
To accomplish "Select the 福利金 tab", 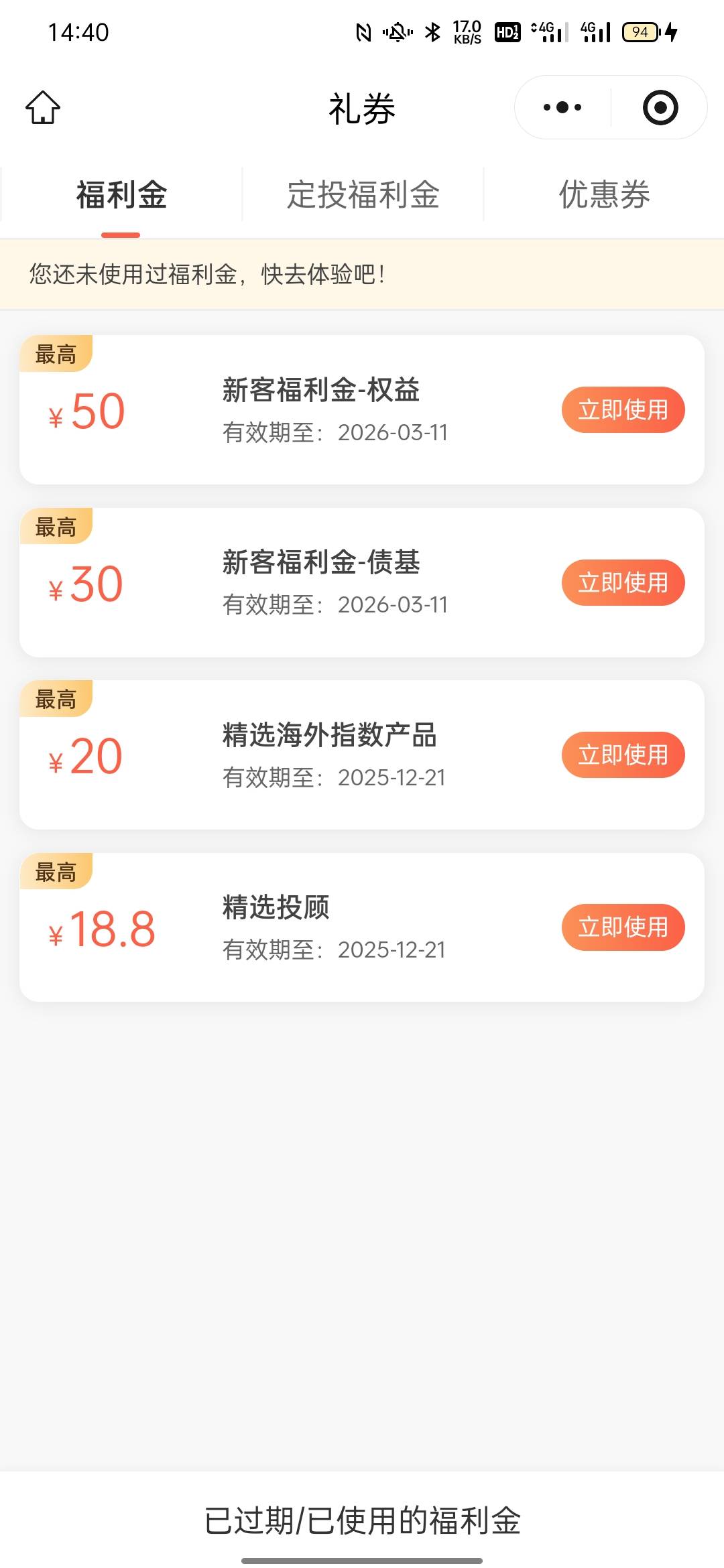I will [121, 195].
